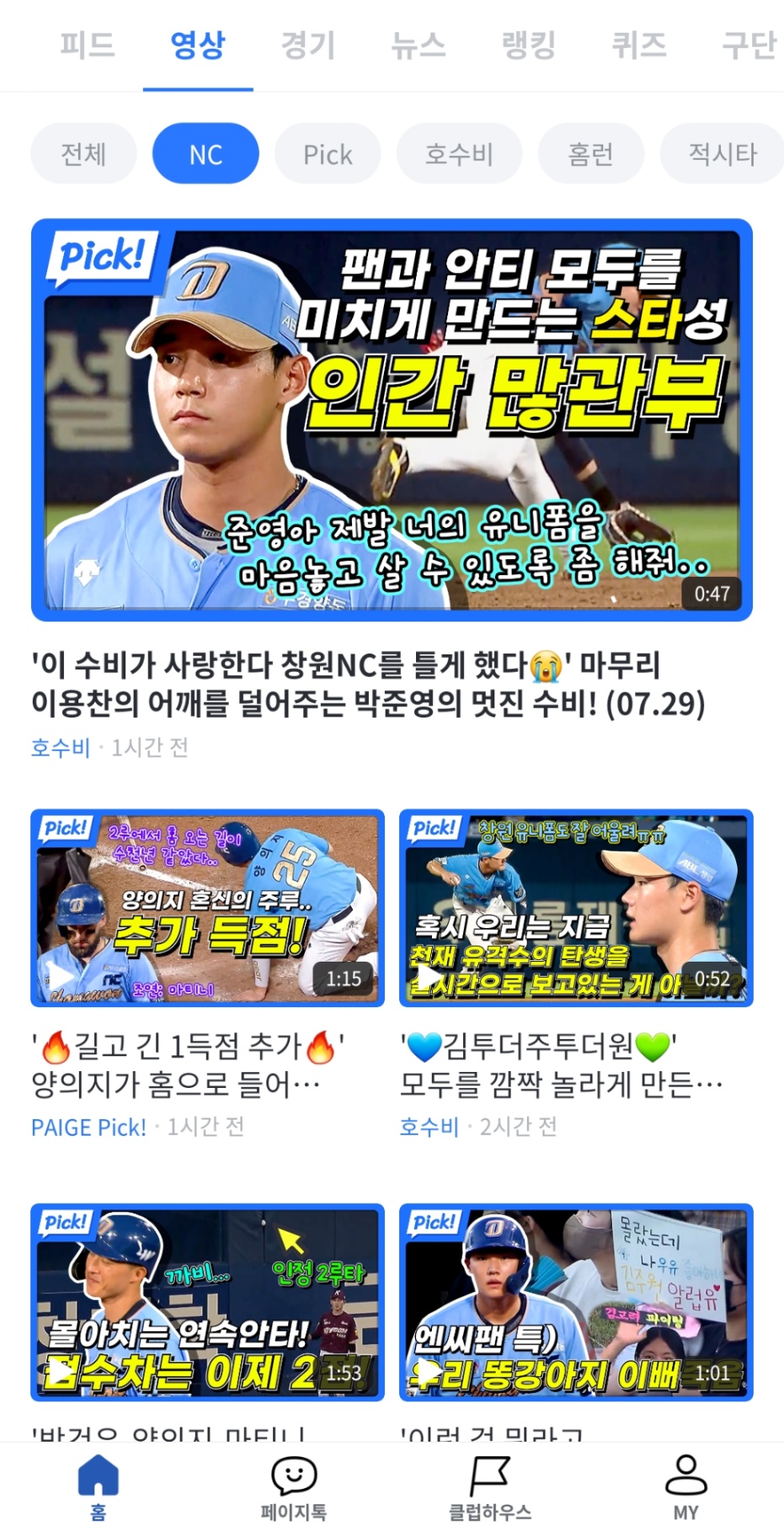The height and width of the screenshot is (1536, 784).
Task: Switch to the 뉴스 tab
Action: tap(418, 45)
